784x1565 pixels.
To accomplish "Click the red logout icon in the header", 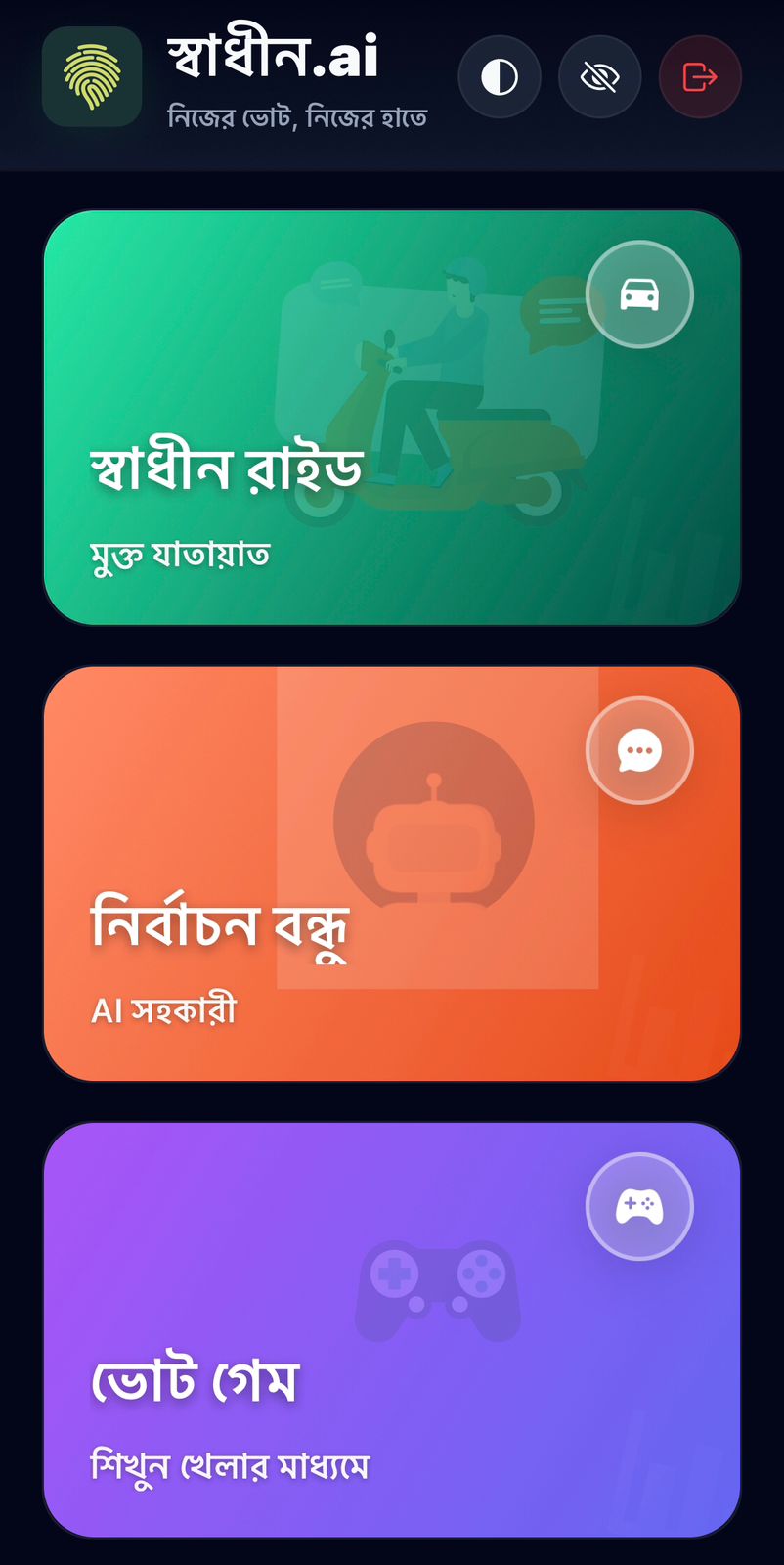I will click(700, 77).
